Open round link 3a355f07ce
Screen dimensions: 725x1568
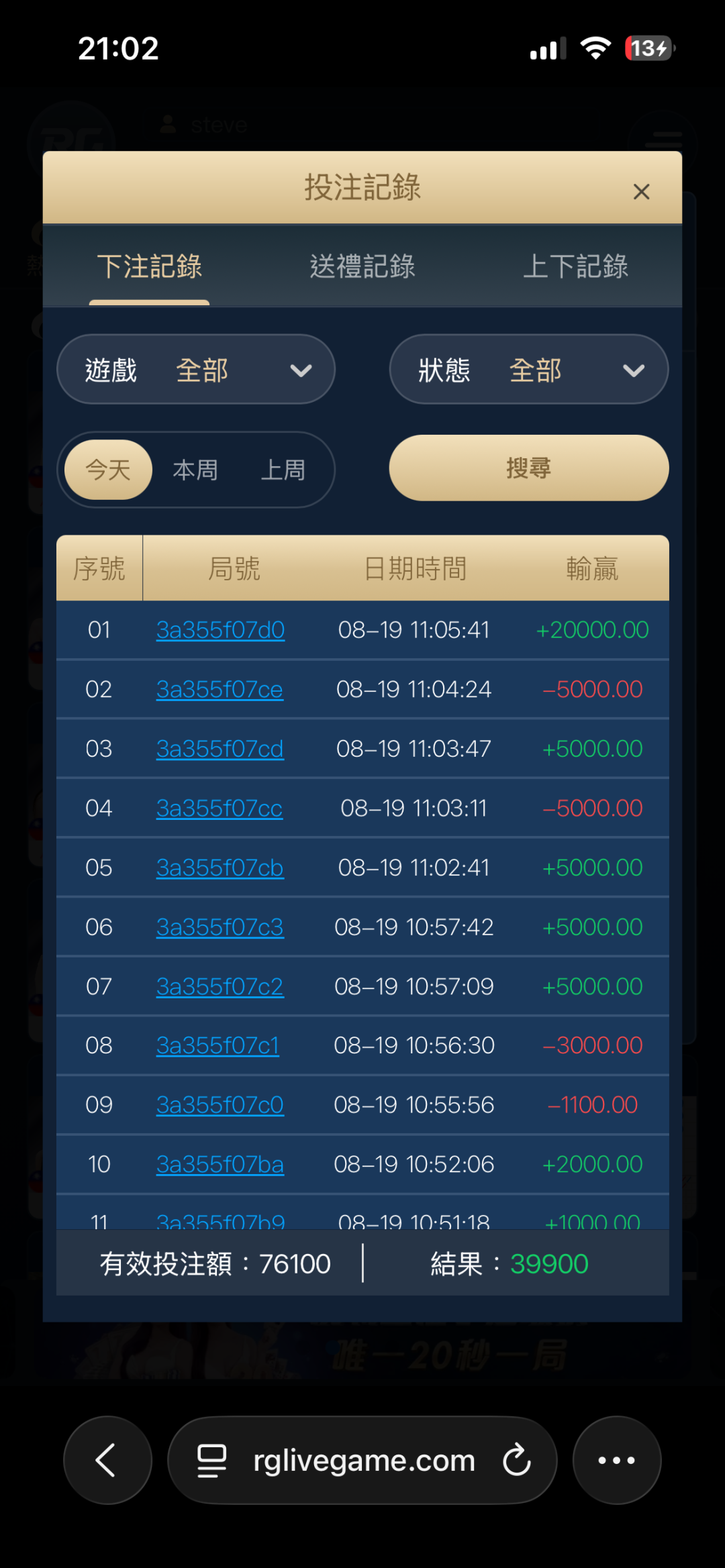[220, 690]
